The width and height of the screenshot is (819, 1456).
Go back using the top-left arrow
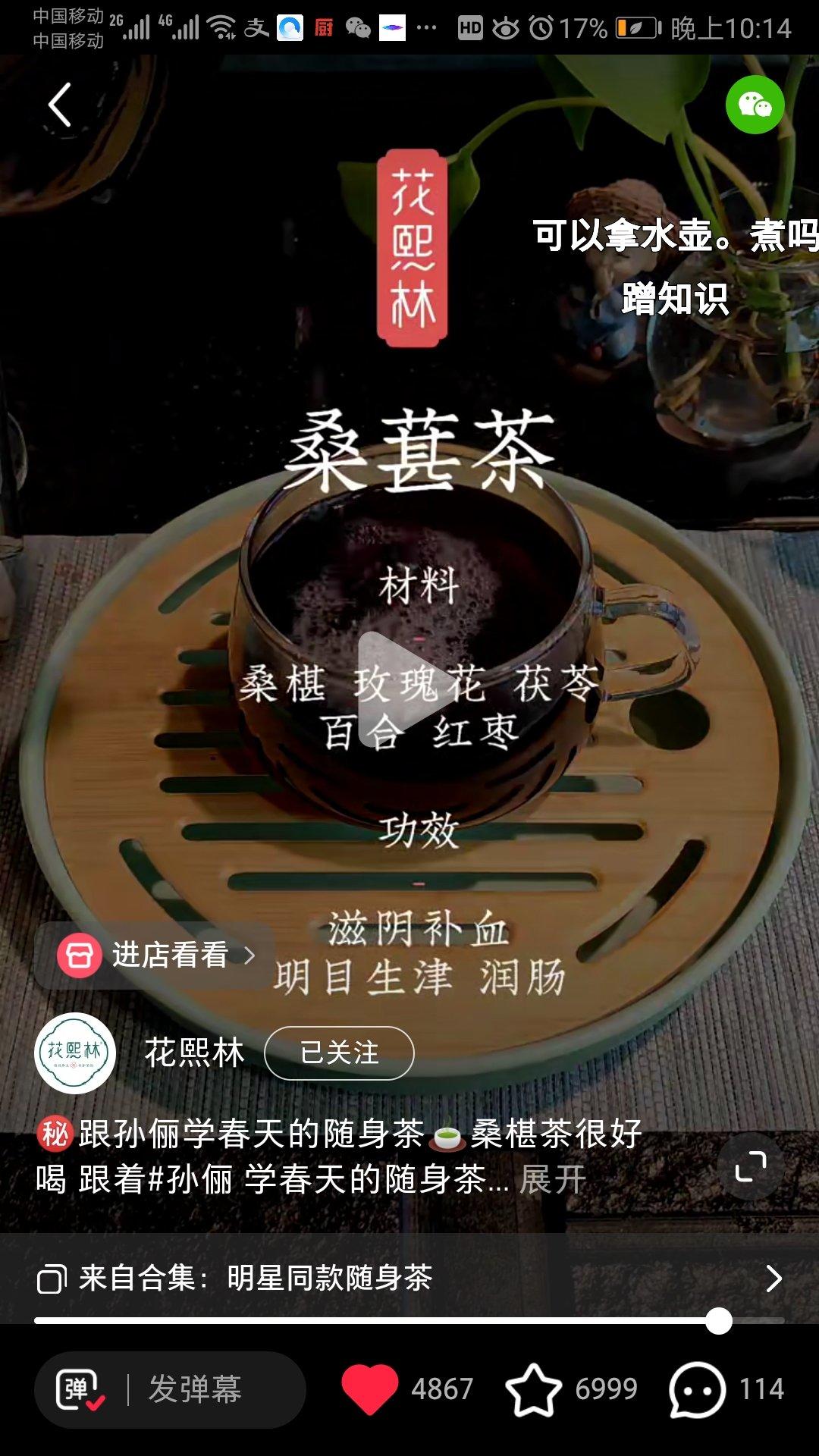coord(60,105)
